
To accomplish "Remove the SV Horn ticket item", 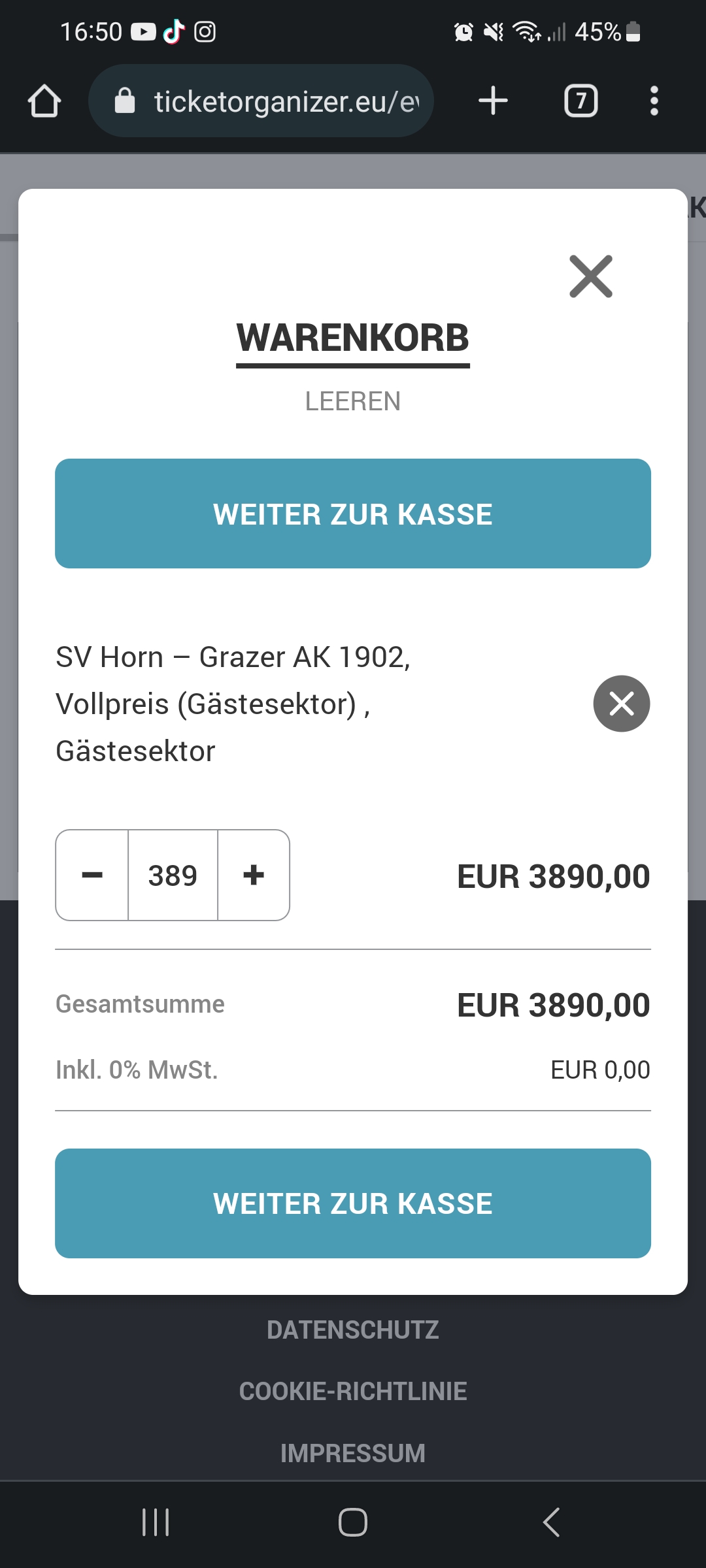I will click(622, 704).
